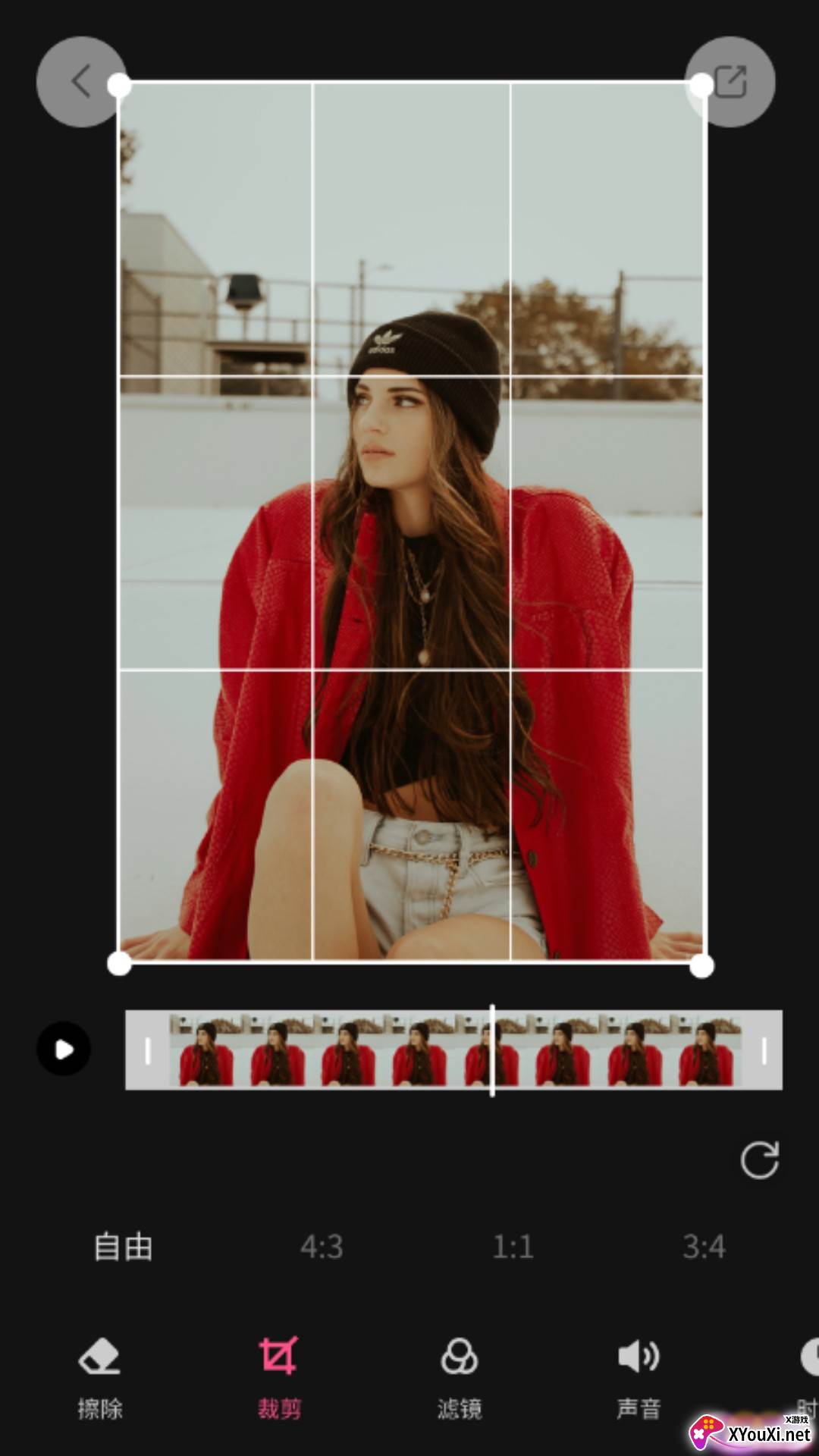819x1456 pixels.
Task: Select the 自由 free crop ratio
Action: pyautogui.click(x=123, y=1247)
